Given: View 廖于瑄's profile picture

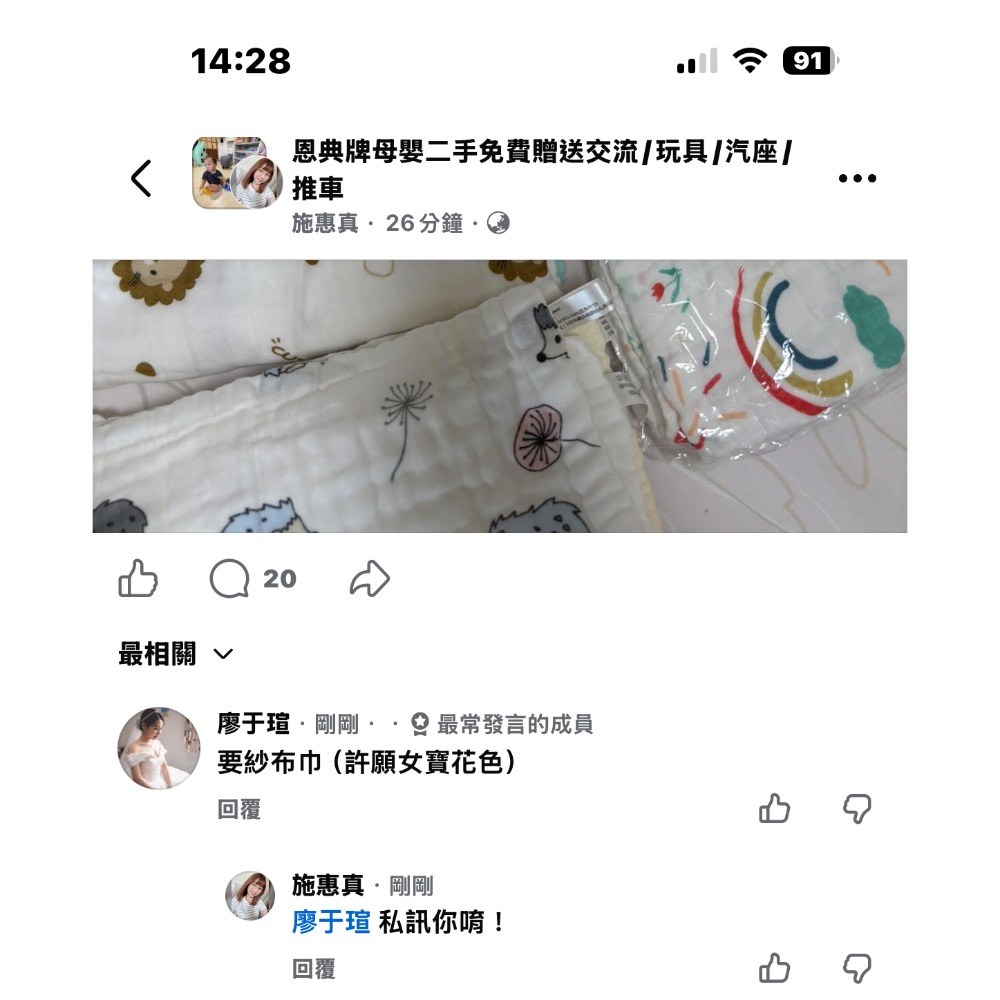Looking at the screenshot, I should coord(159,748).
